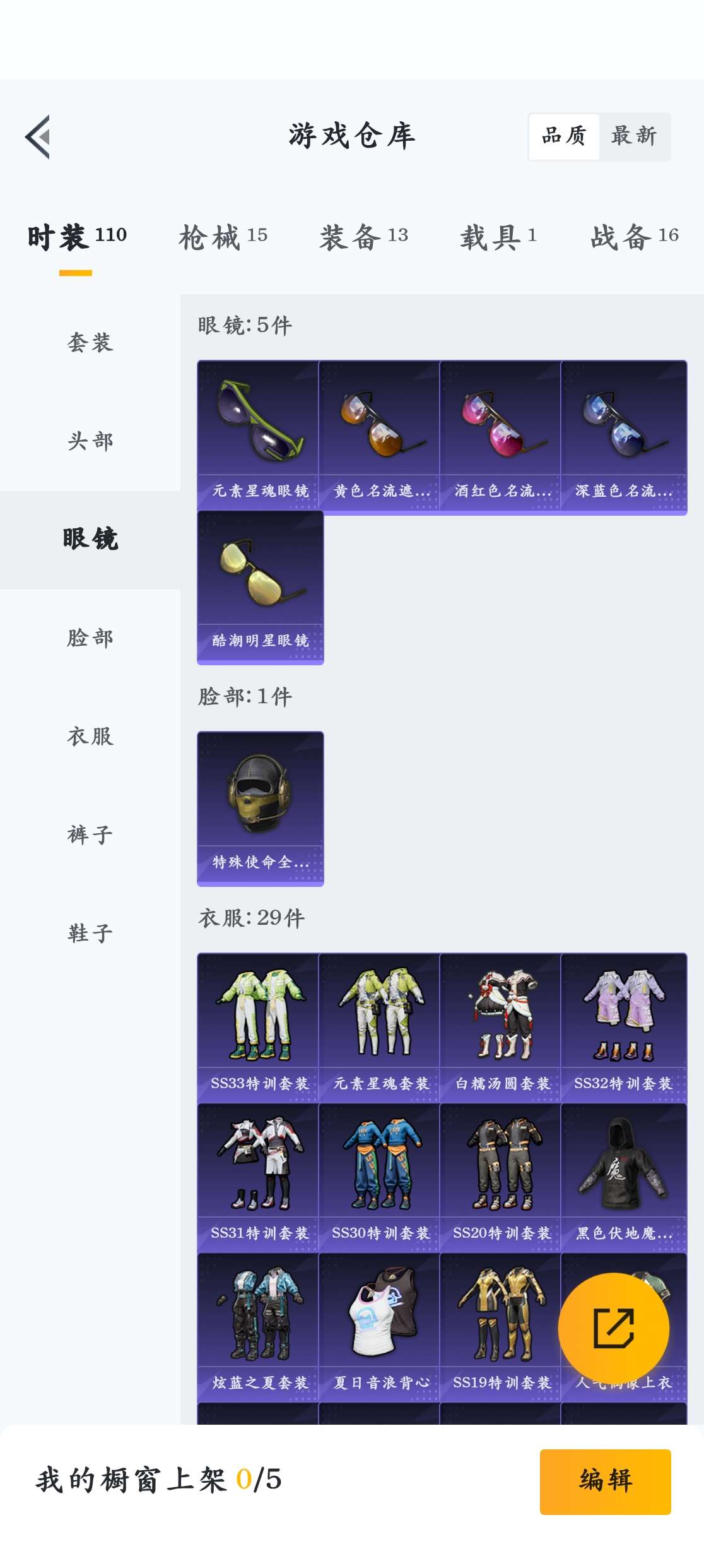Open the 酷潮明星眼镜 item
This screenshot has height=1568, width=704.
tap(260, 587)
